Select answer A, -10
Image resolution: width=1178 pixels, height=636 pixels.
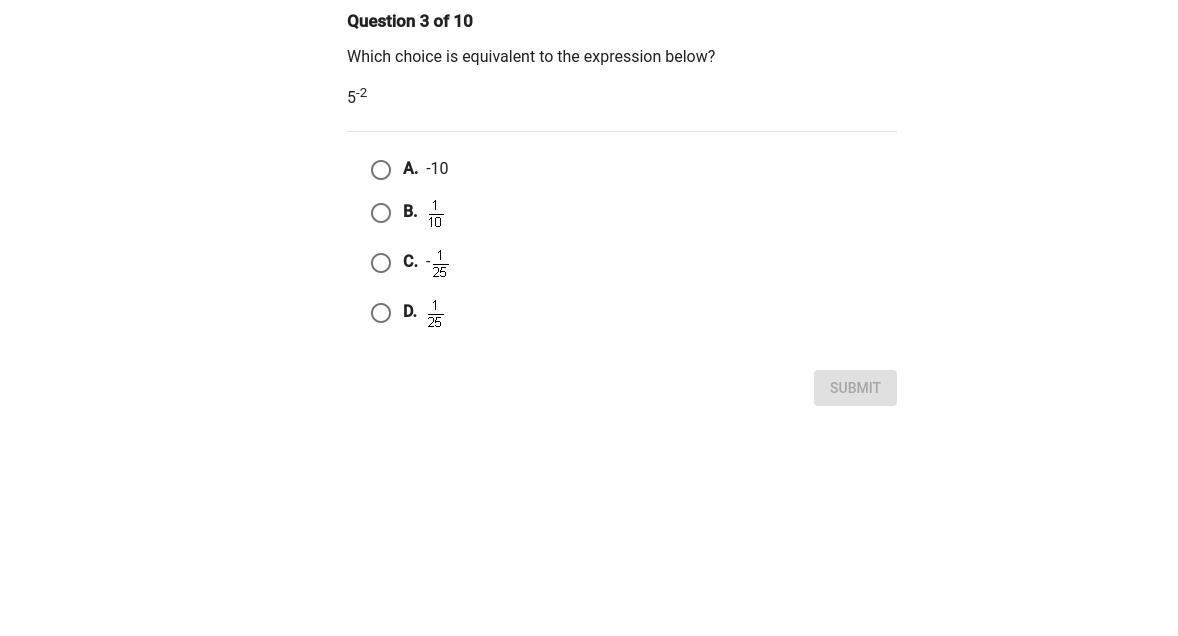pos(381,170)
